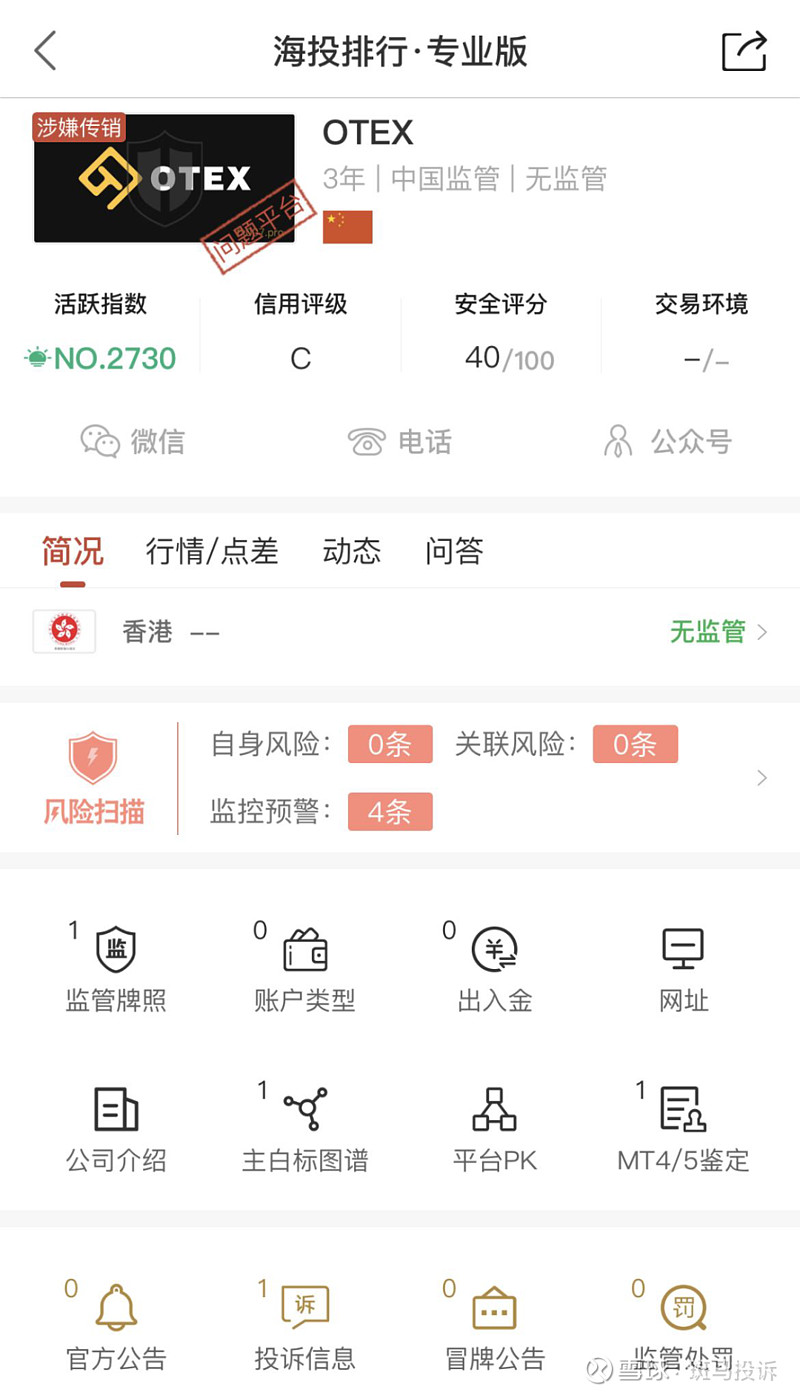Open 监管牌照
The image size is (800, 1395).
click(116, 968)
